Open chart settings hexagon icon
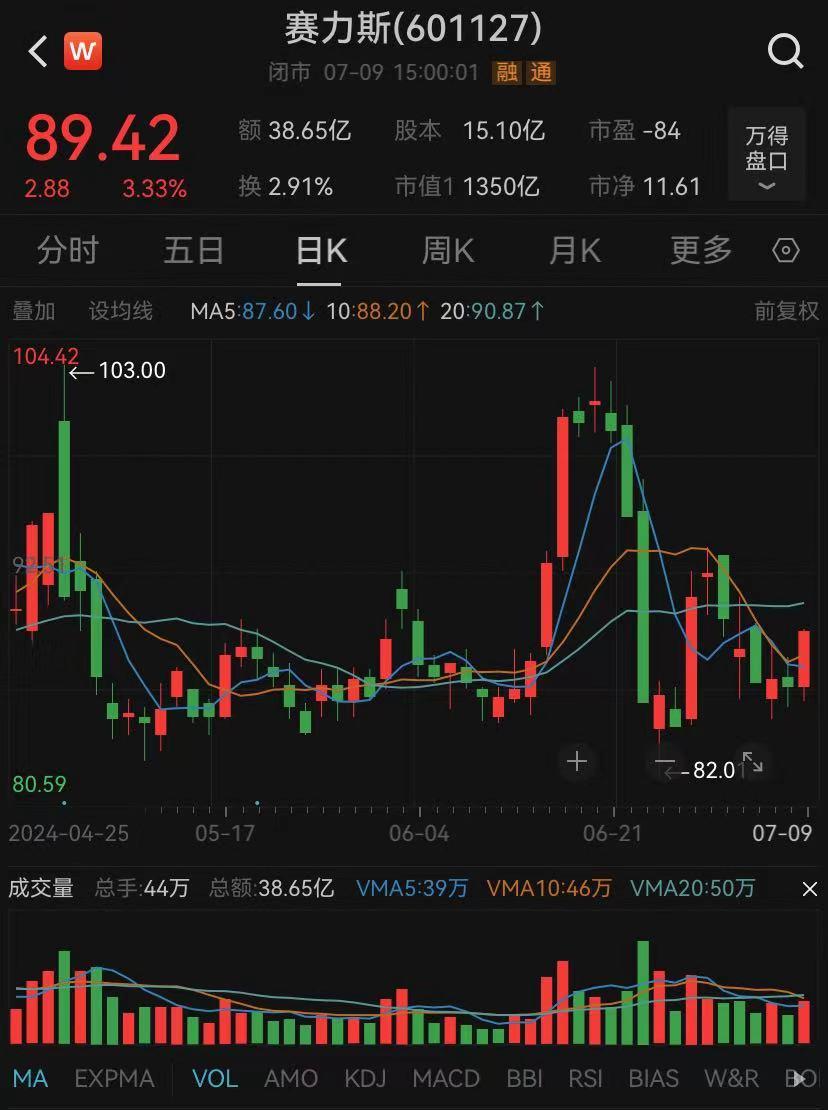The width and height of the screenshot is (828, 1110). [786, 251]
